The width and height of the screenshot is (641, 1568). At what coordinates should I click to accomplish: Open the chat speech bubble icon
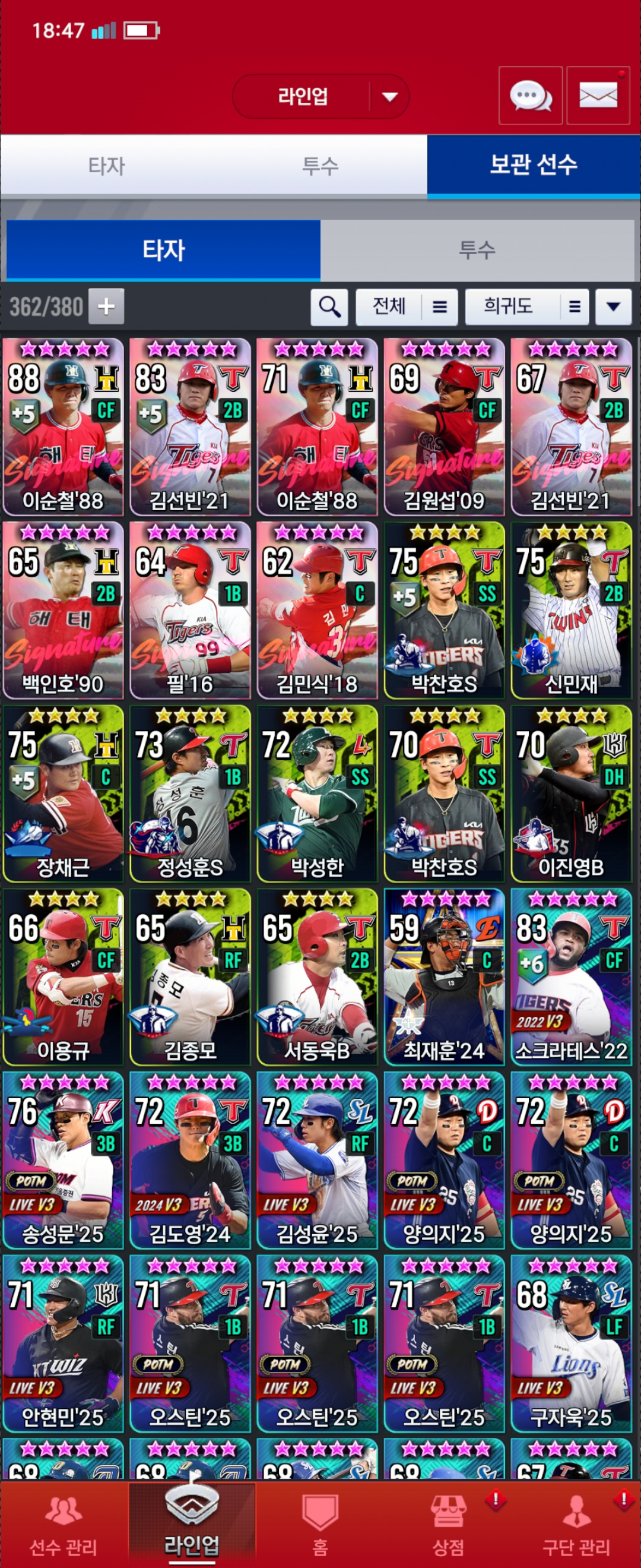click(x=529, y=96)
